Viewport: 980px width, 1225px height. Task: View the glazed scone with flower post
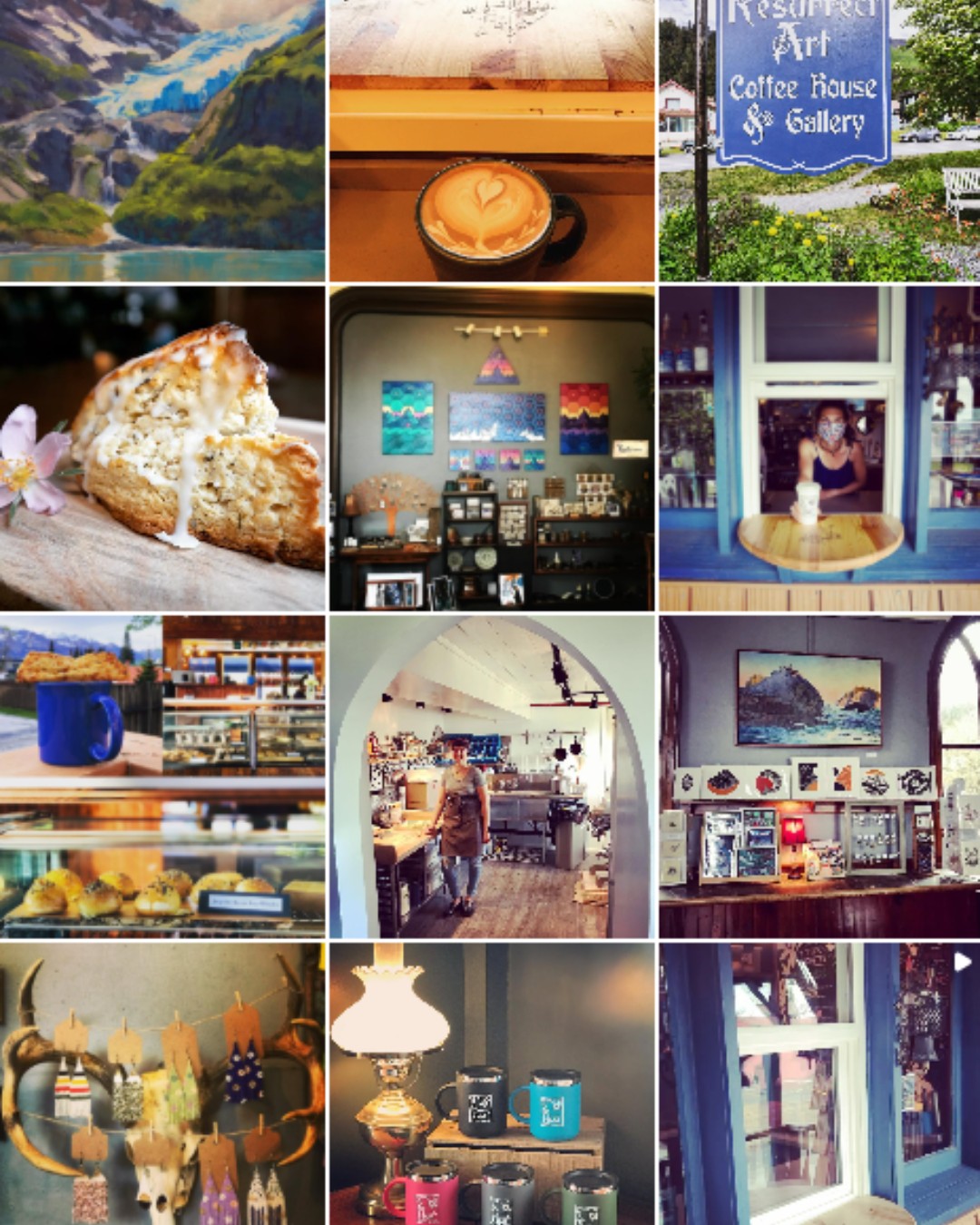coord(162,448)
